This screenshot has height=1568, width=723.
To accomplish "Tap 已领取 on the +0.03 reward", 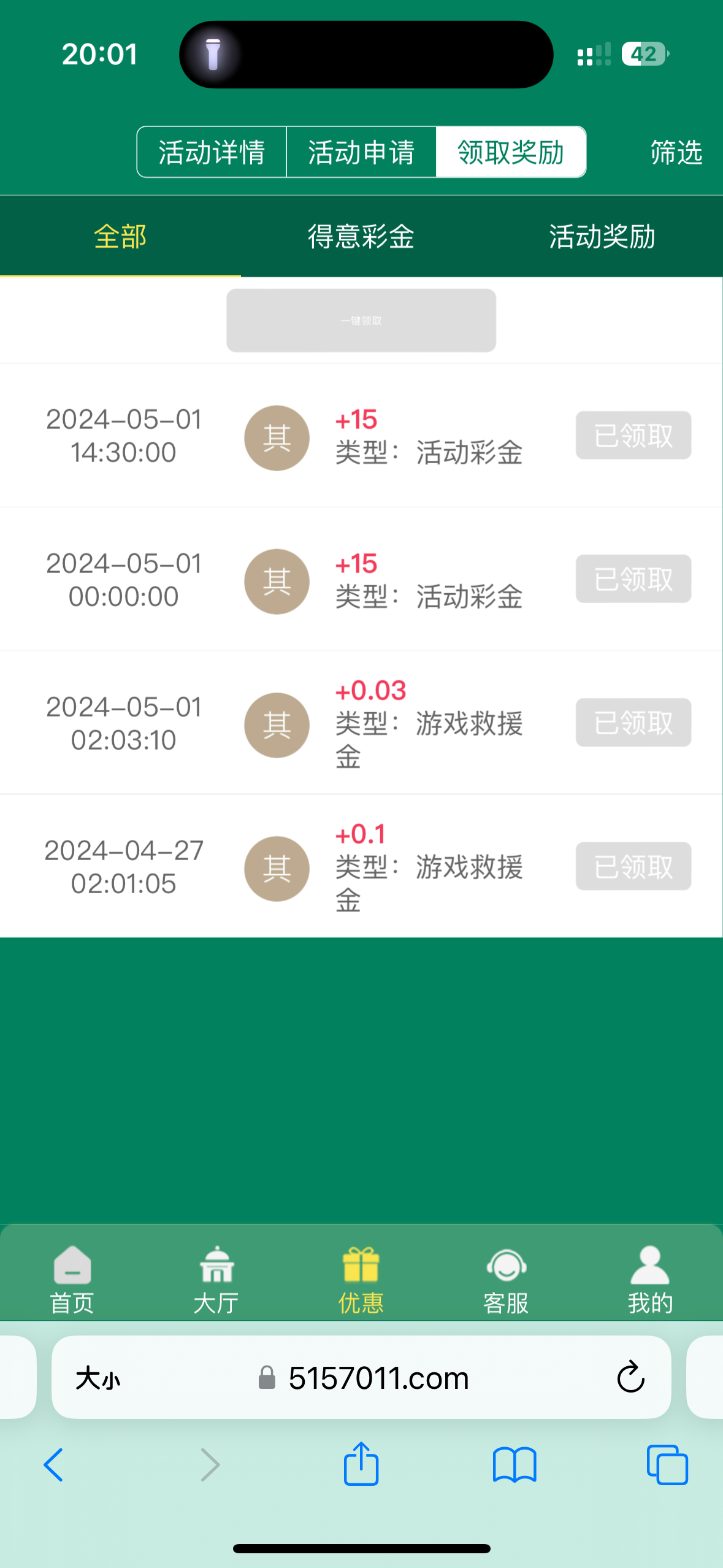I will 633,723.
